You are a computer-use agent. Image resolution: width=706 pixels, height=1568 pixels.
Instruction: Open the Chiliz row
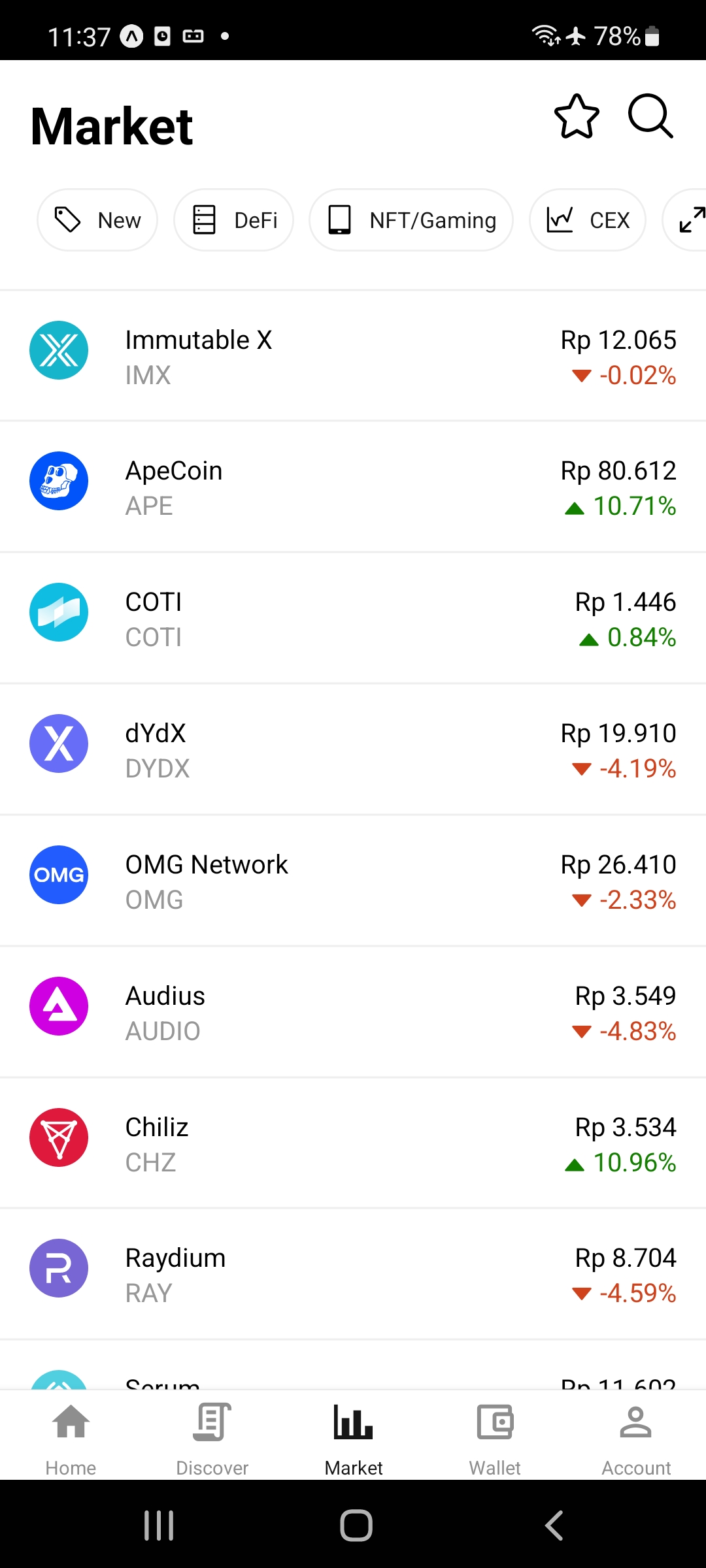pyautogui.click(x=353, y=1143)
